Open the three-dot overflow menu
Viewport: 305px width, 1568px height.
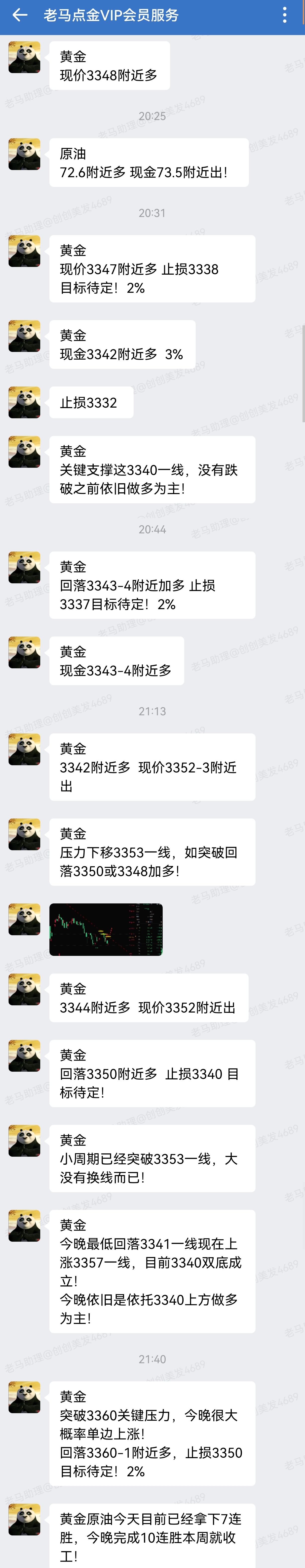[x=284, y=15]
